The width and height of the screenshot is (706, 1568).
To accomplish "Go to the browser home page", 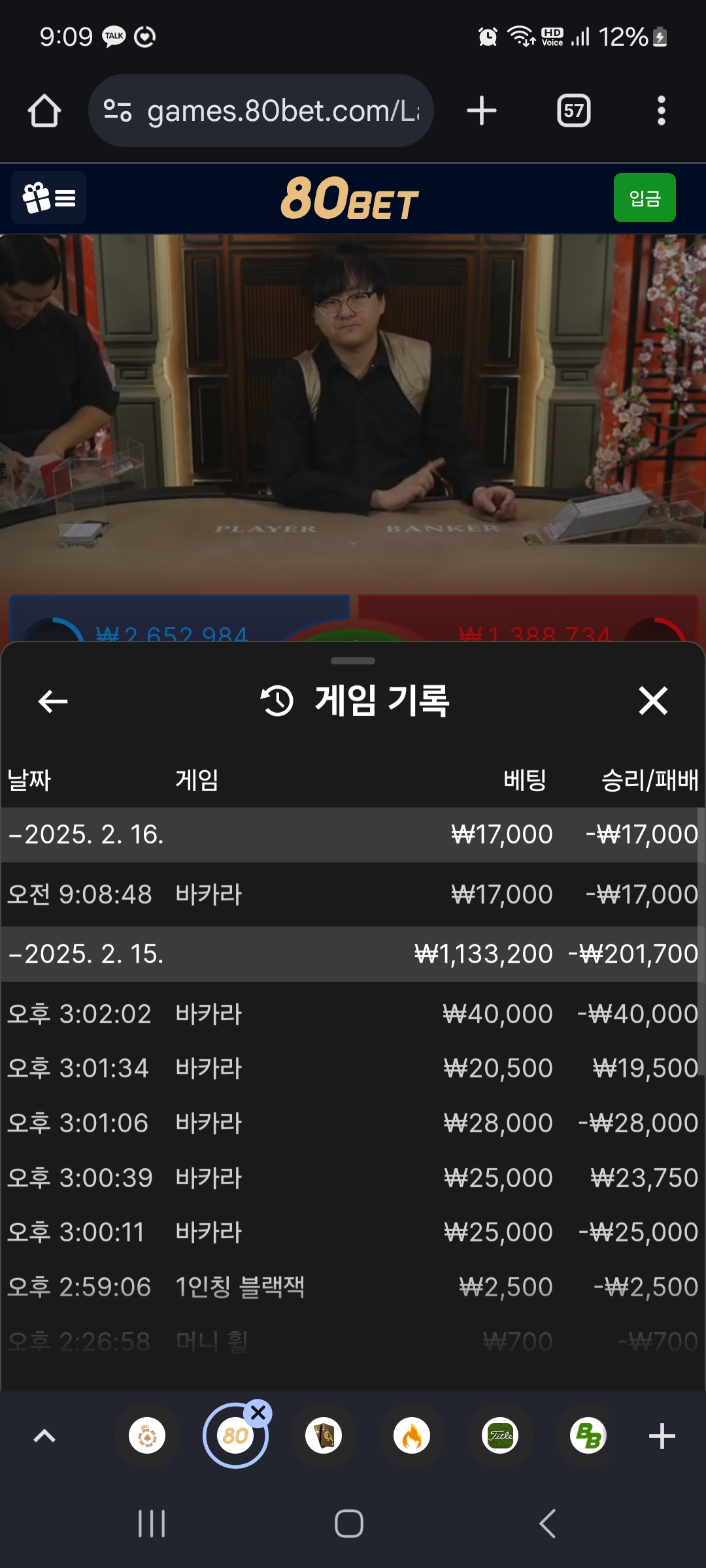I will (44, 110).
